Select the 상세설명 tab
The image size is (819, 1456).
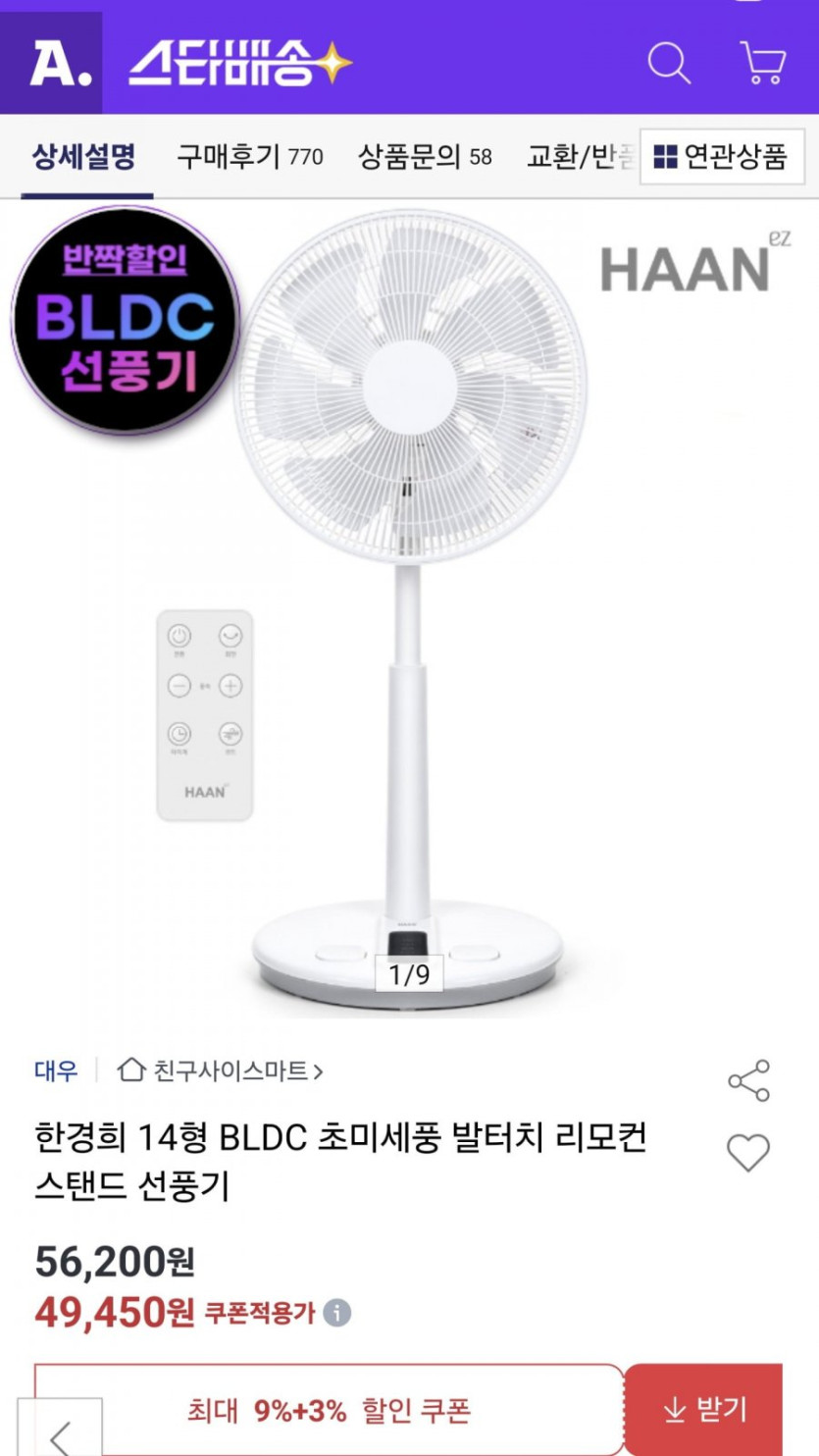[84, 157]
